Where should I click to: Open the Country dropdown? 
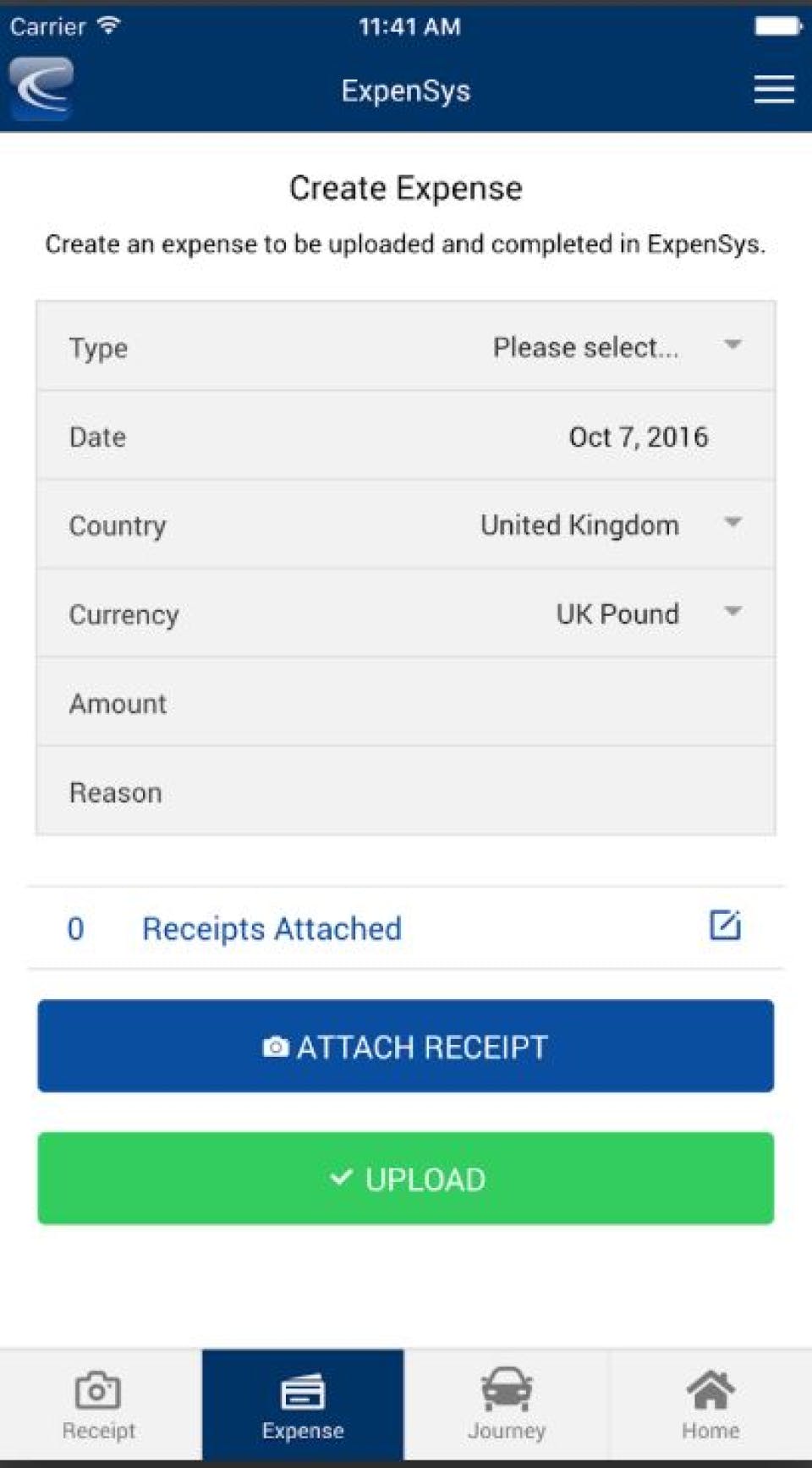point(611,525)
